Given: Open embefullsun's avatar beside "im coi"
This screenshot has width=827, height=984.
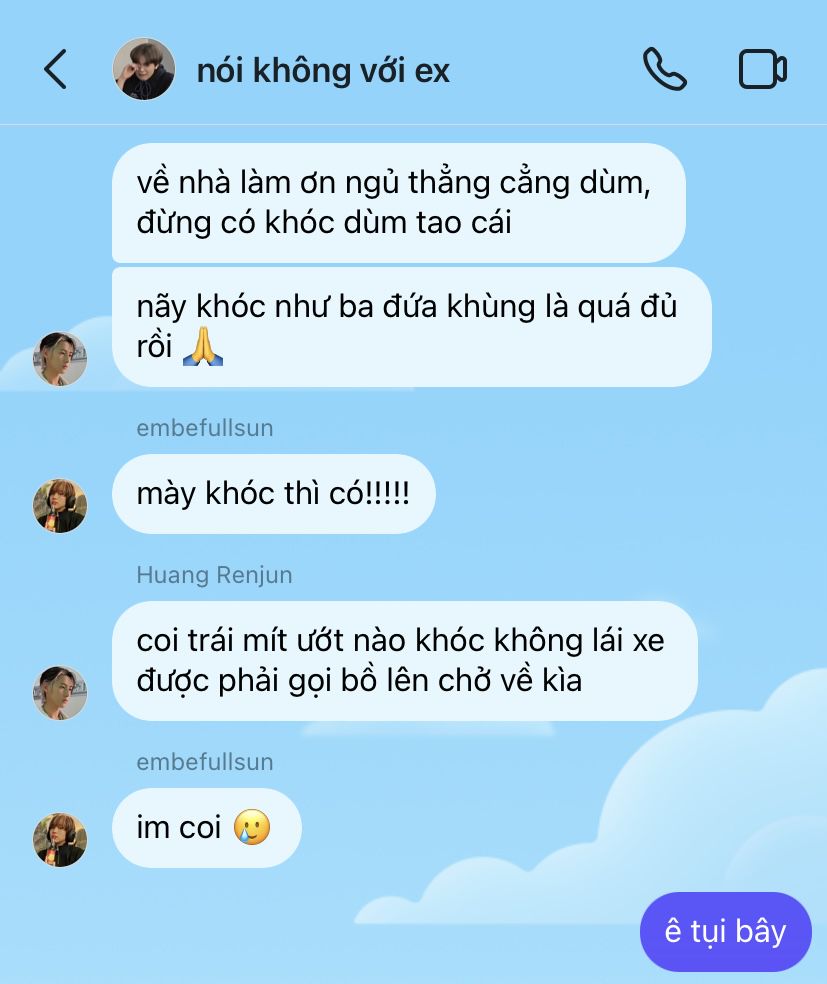Looking at the screenshot, I should click(x=60, y=840).
